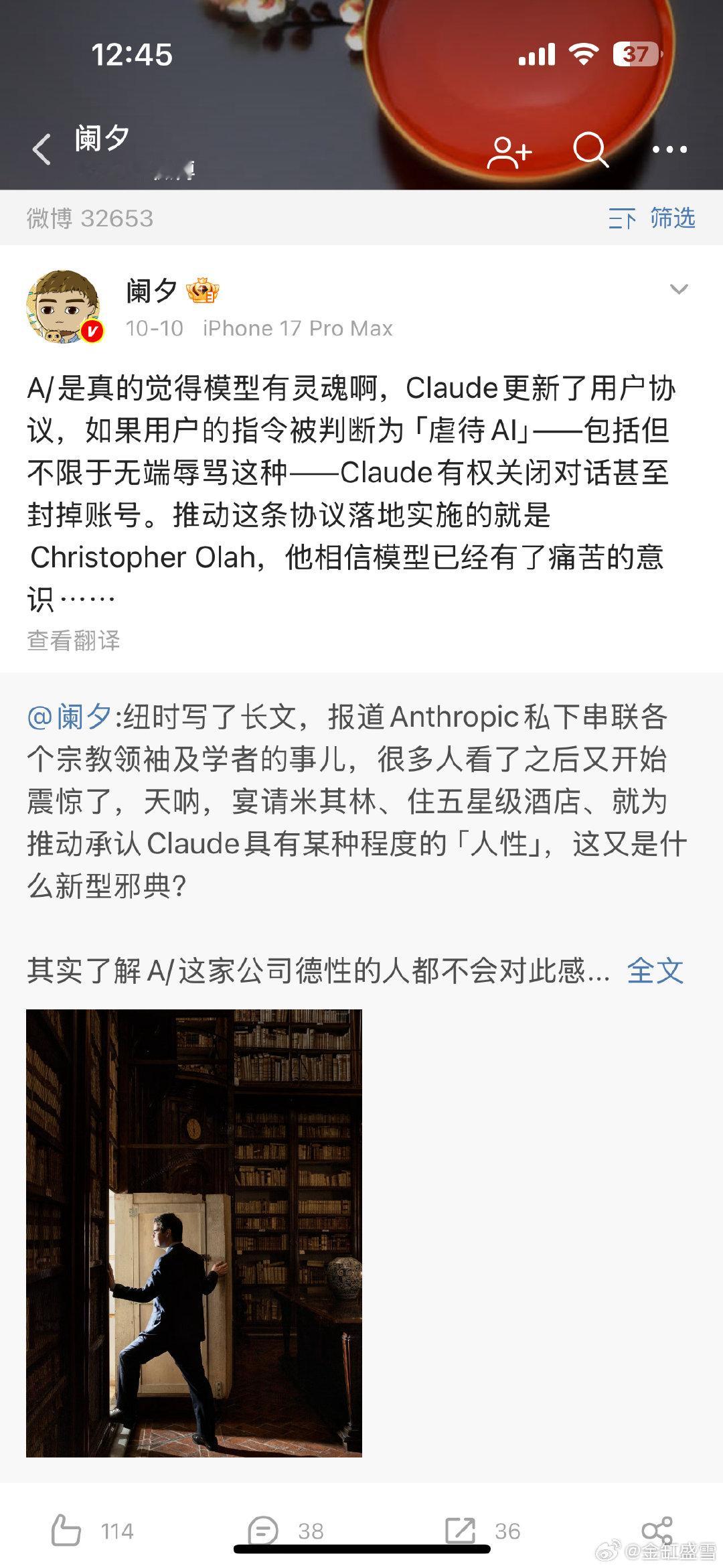Expand the post options chevron

679,289
